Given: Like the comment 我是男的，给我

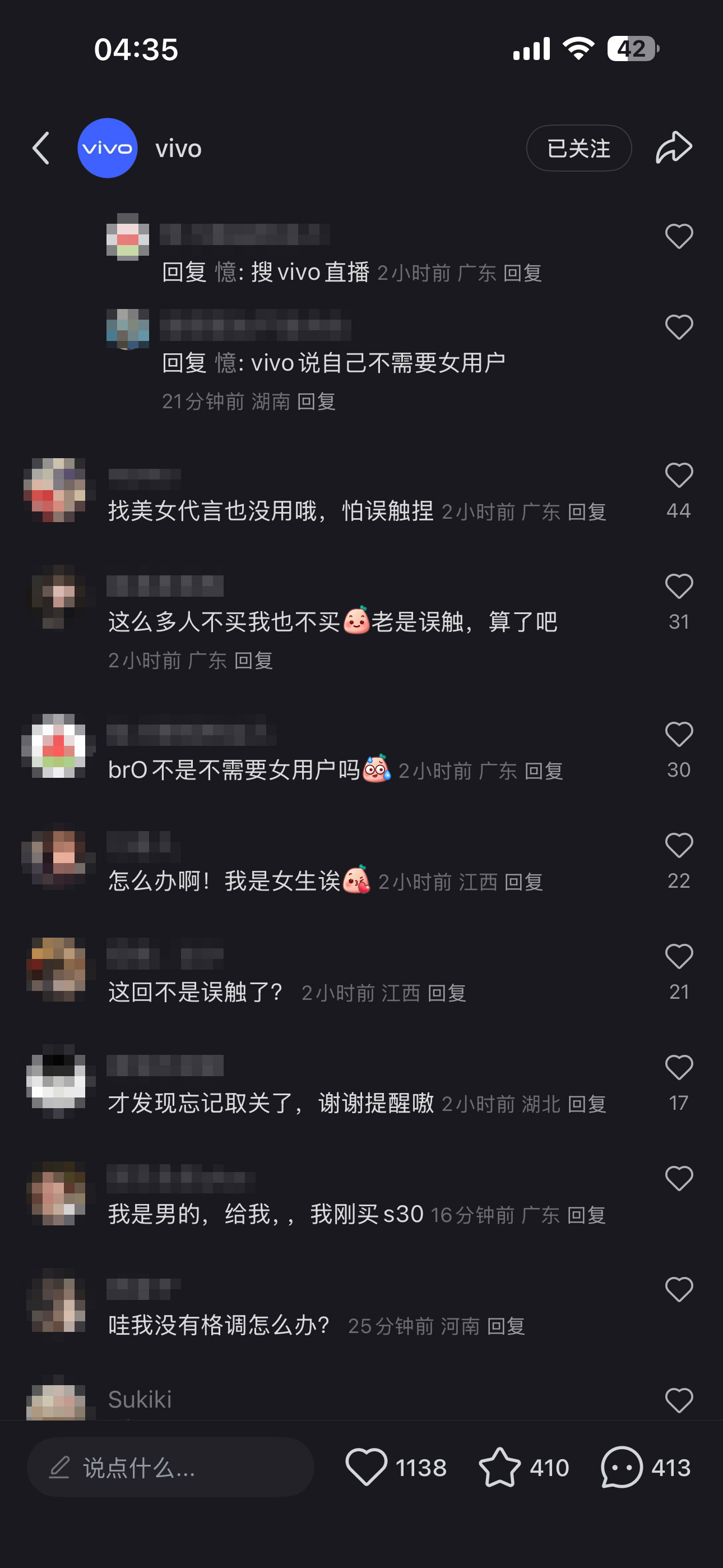Looking at the screenshot, I should click(679, 1179).
